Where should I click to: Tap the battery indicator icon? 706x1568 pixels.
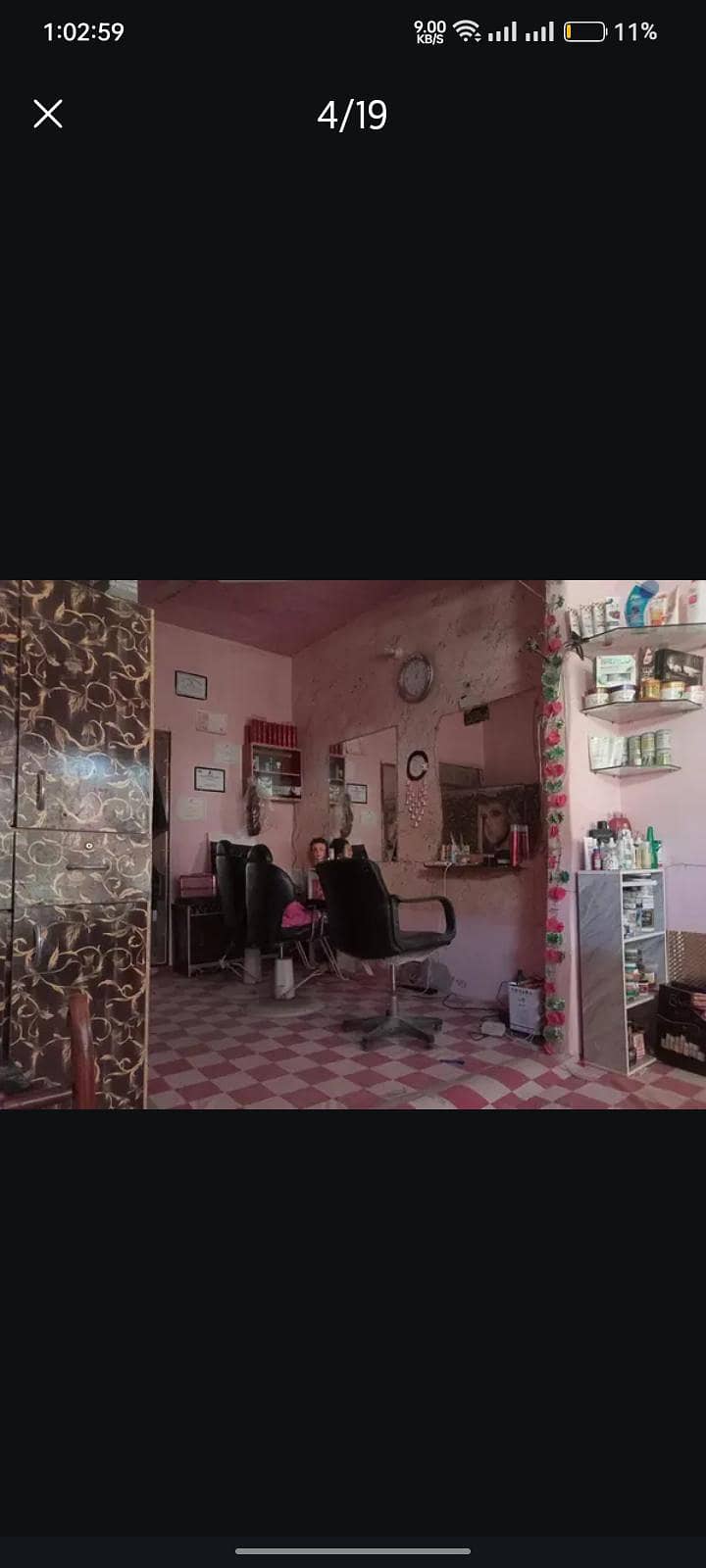(584, 31)
